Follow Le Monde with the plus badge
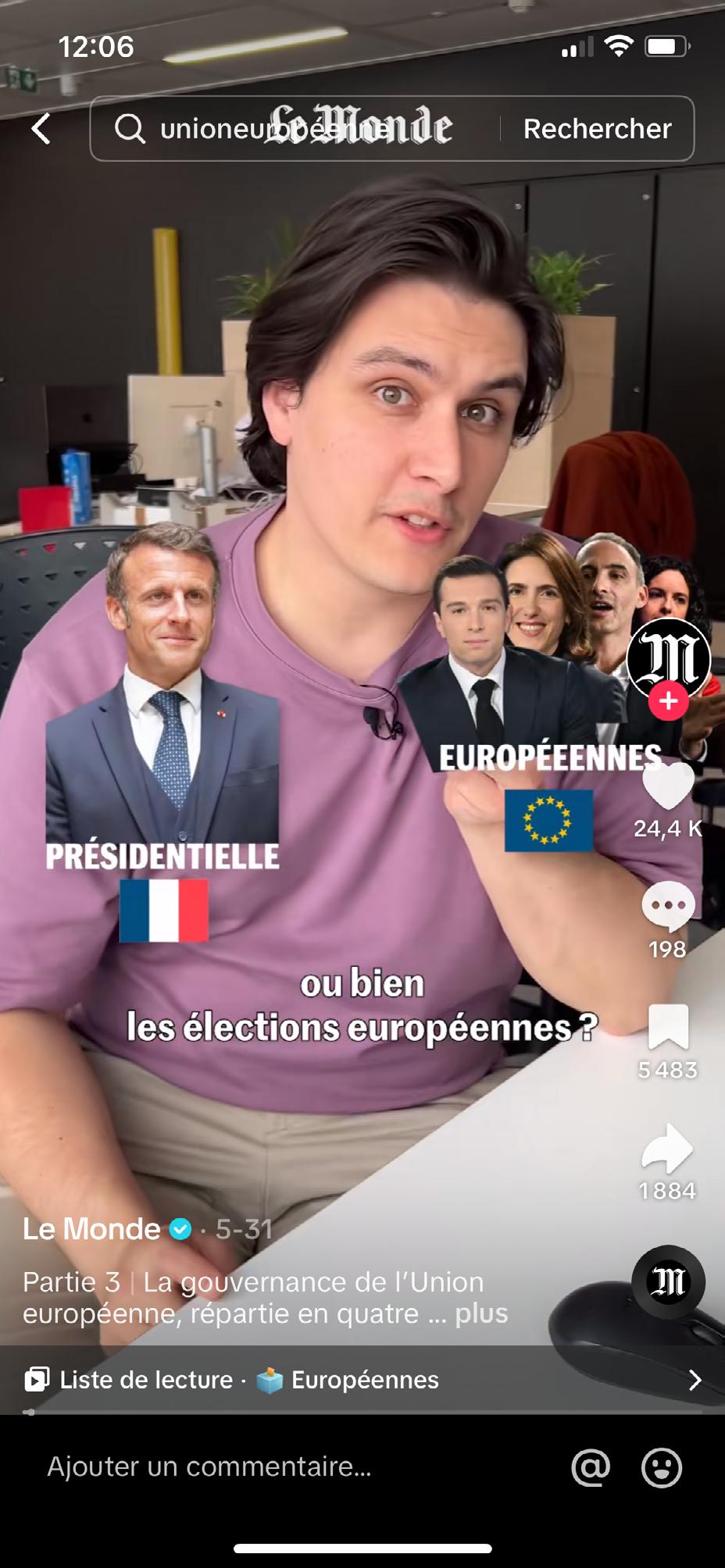Viewport: 725px width, 1568px height. (668, 700)
